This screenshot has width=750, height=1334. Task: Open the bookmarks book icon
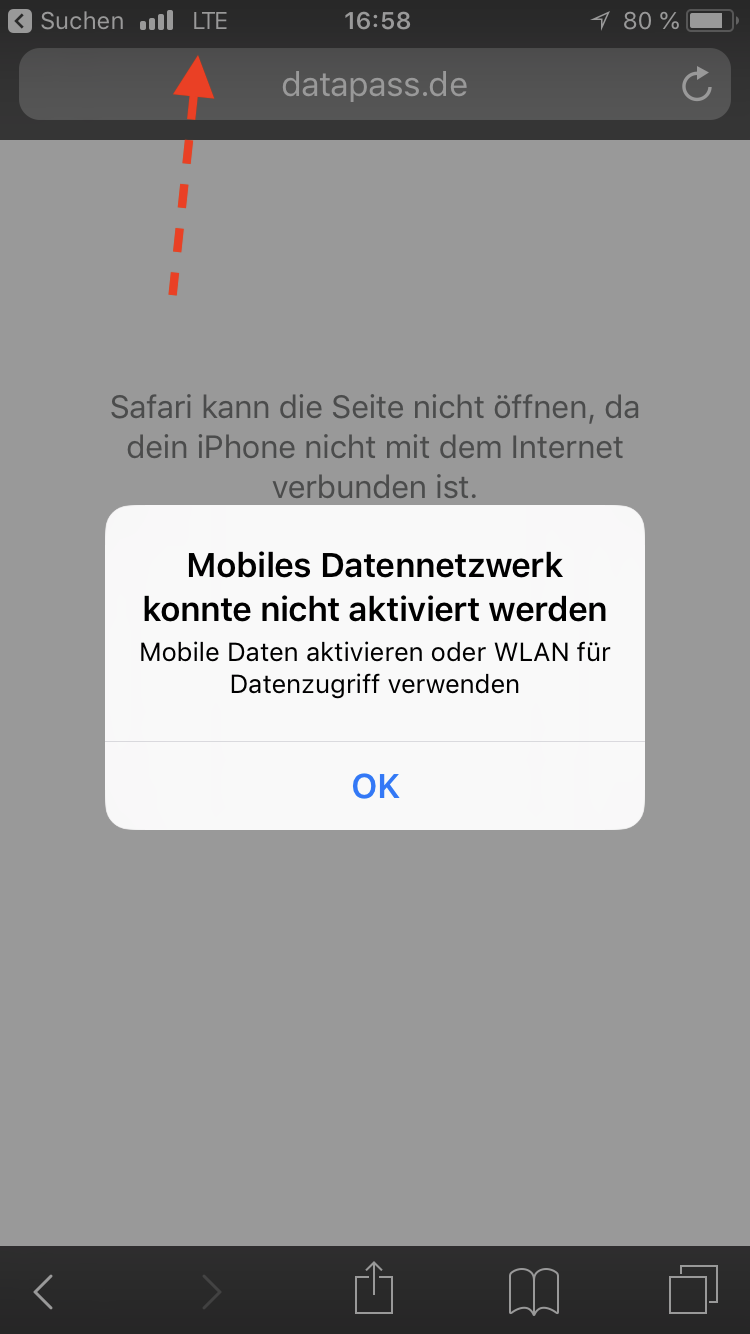tap(533, 1291)
